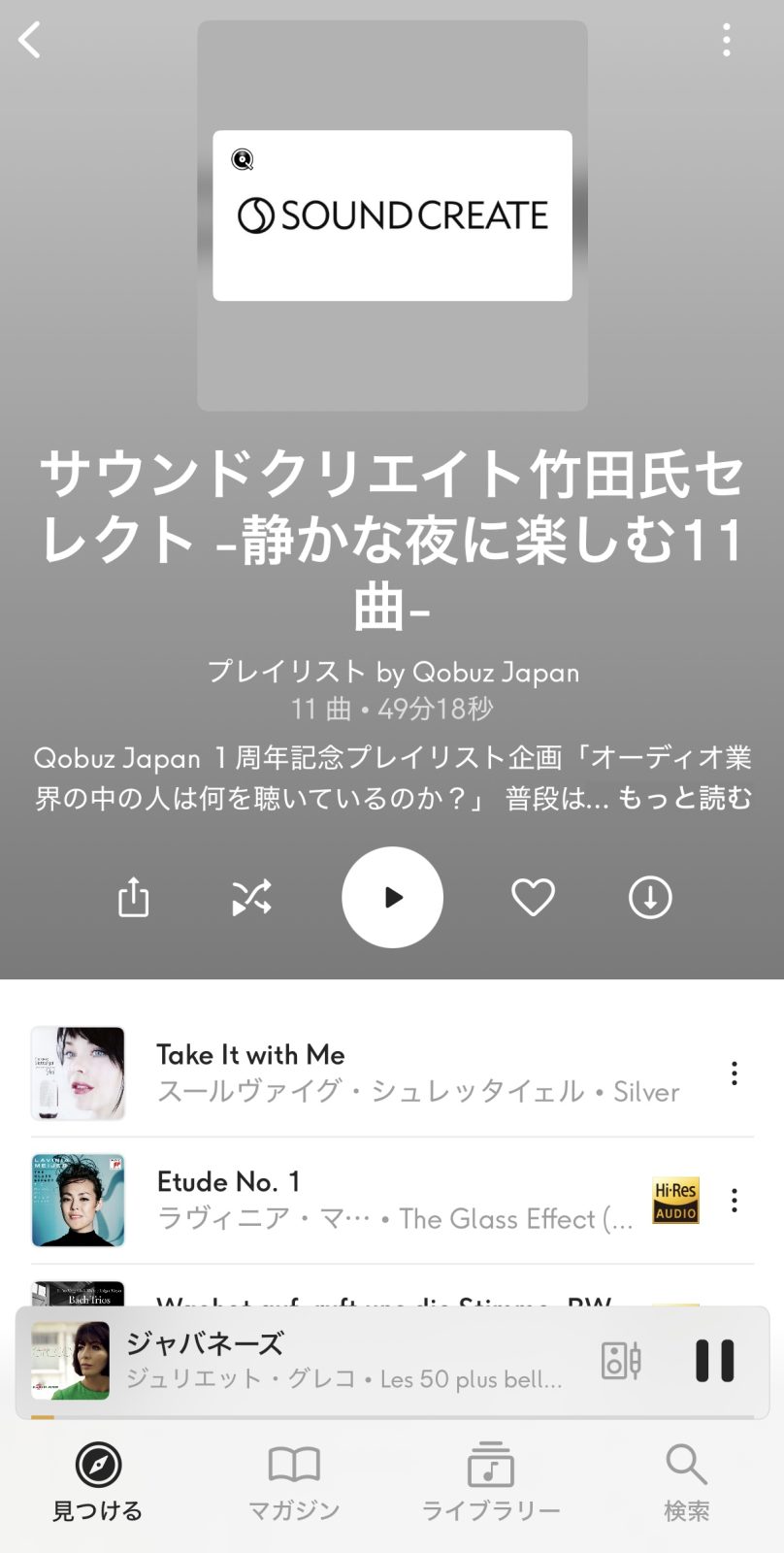
Task: Open options for Etude No. 1
Action: [x=735, y=1200]
